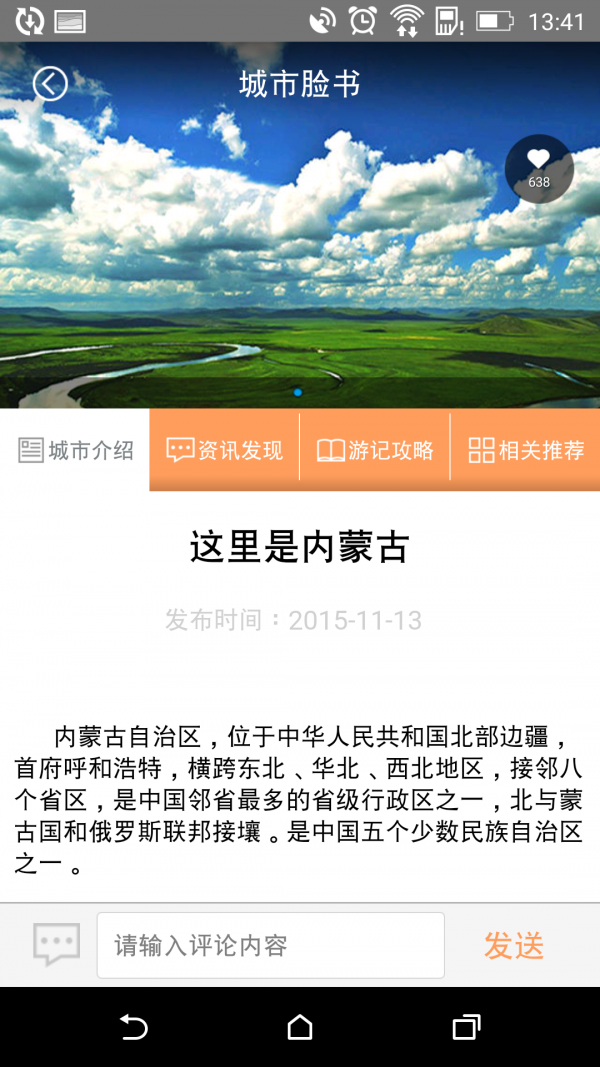This screenshot has width=600, height=1067.
Task: Open the 资讯发现 tab
Action: 225,450
